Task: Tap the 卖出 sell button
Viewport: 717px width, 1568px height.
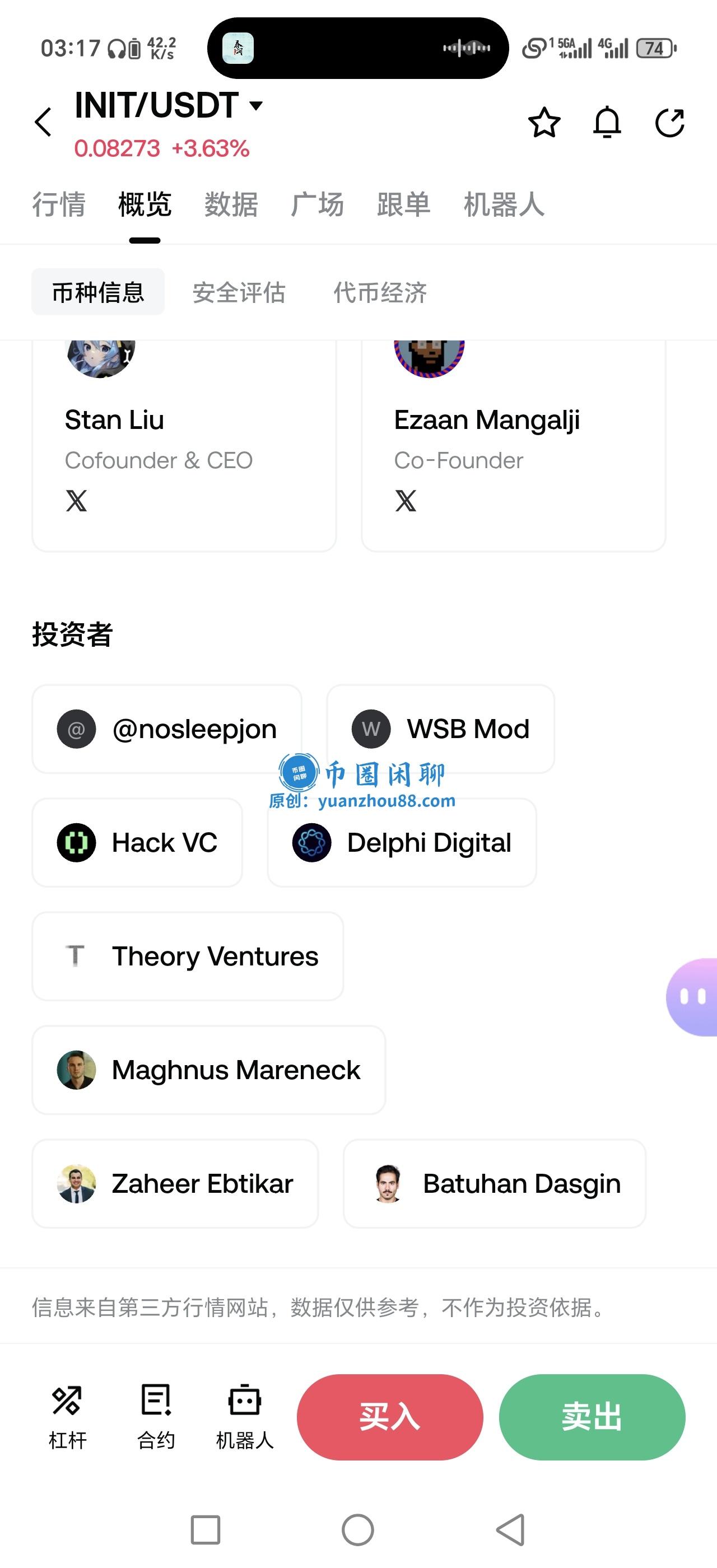Action: 592,1417
